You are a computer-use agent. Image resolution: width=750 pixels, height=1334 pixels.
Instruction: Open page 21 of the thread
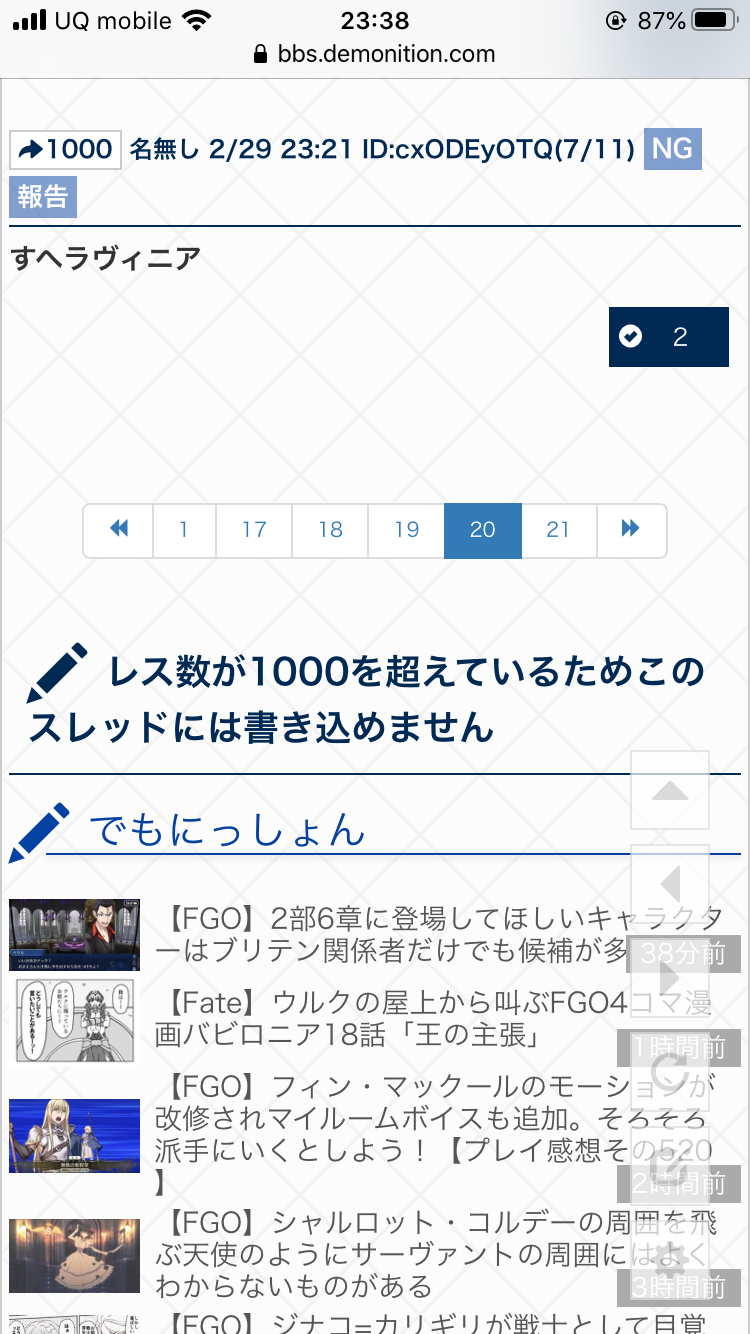tap(558, 530)
